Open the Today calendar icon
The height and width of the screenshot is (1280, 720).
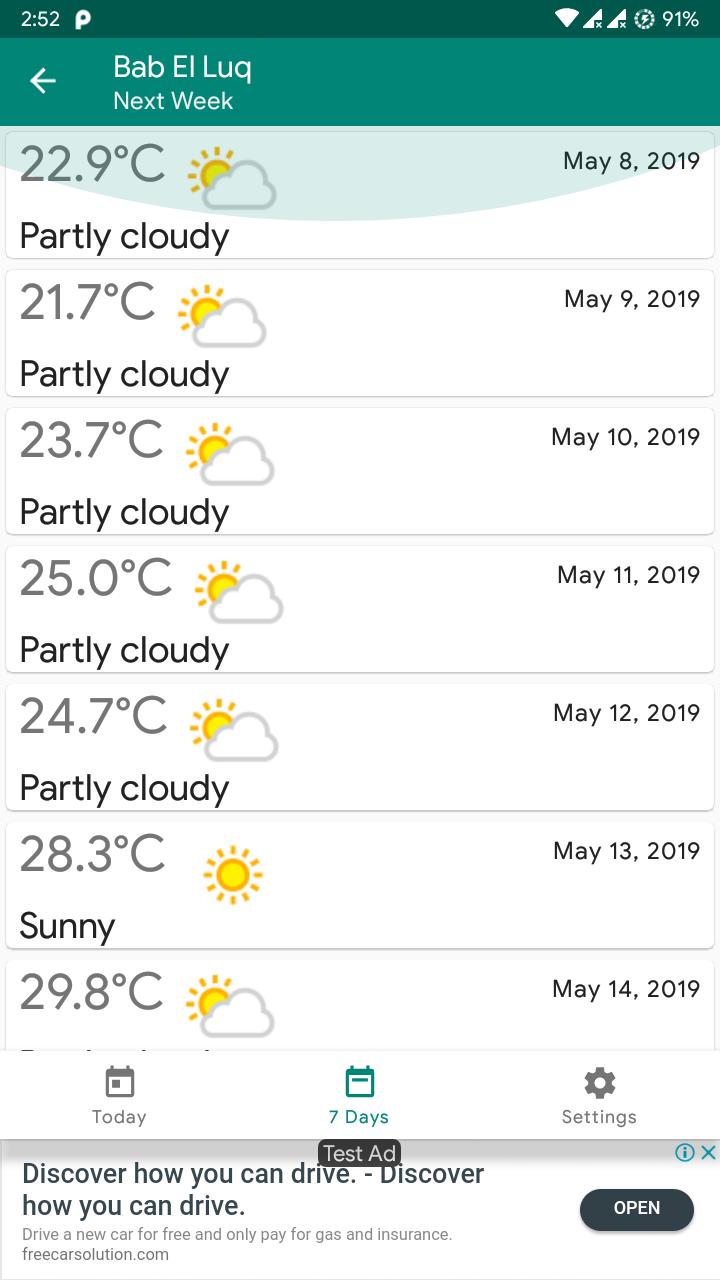coord(119,1081)
